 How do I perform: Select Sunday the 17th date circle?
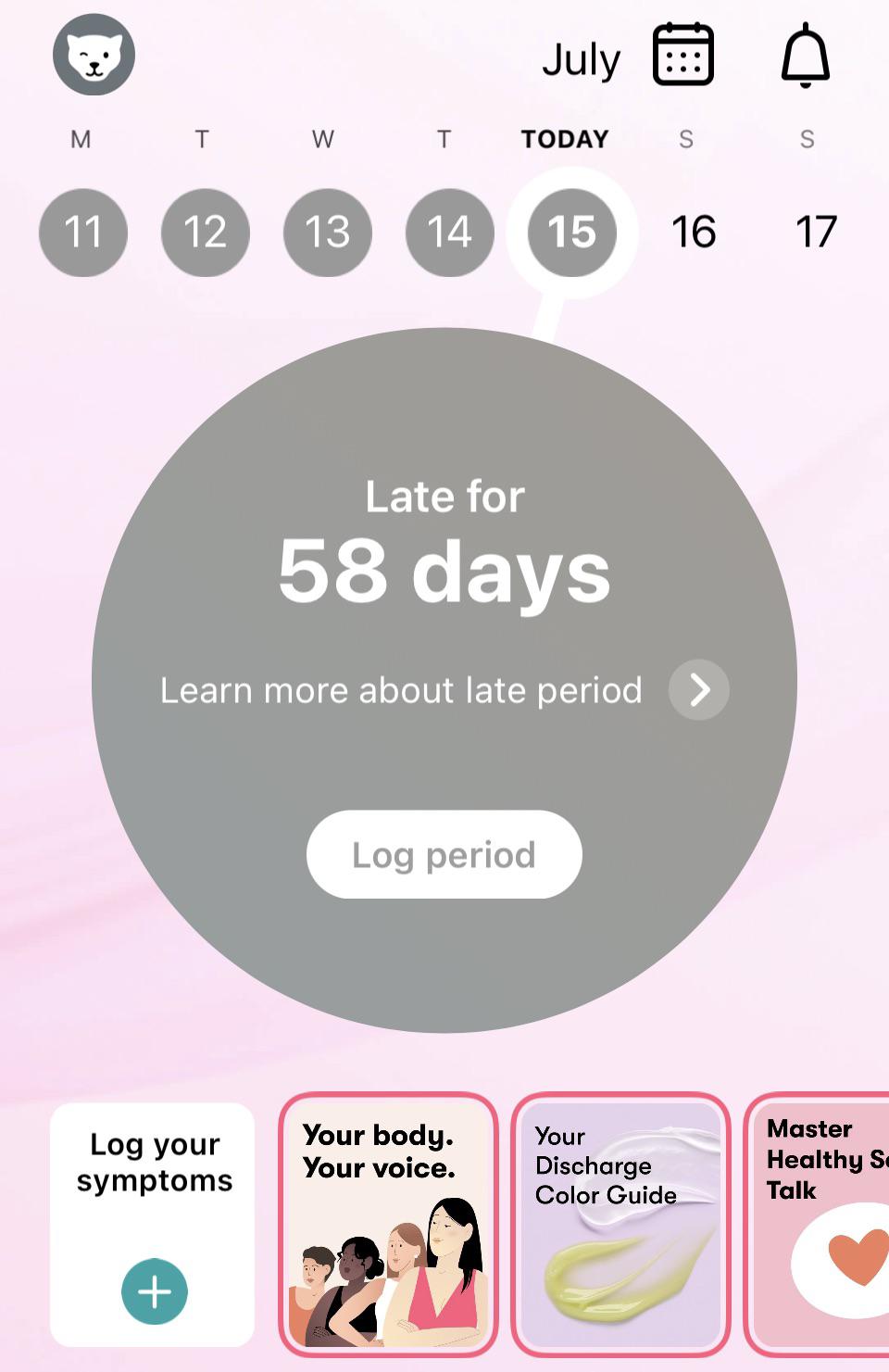click(816, 233)
